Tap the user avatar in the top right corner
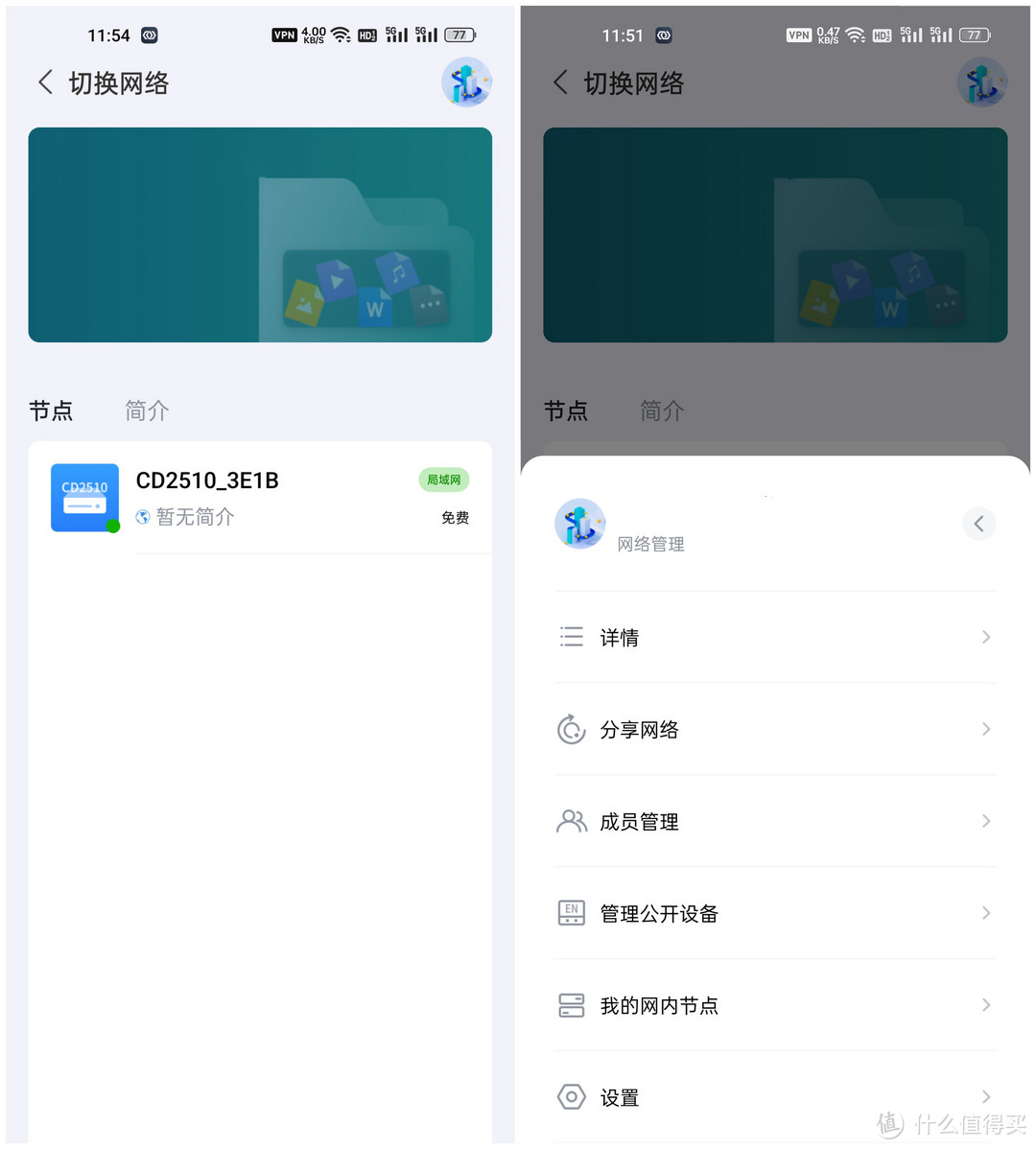 pyautogui.click(x=466, y=83)
